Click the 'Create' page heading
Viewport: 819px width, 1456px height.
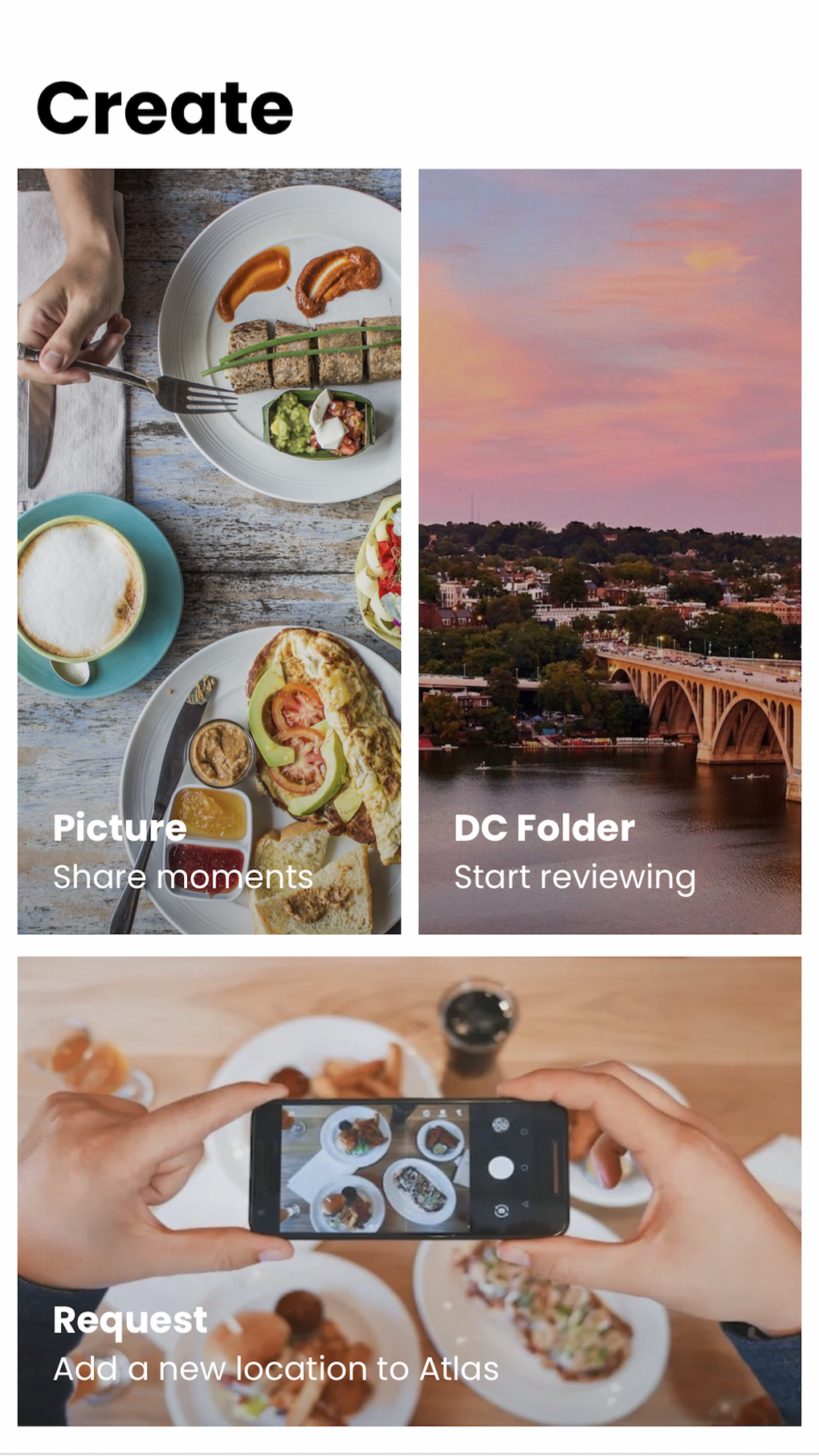point(165,104)
